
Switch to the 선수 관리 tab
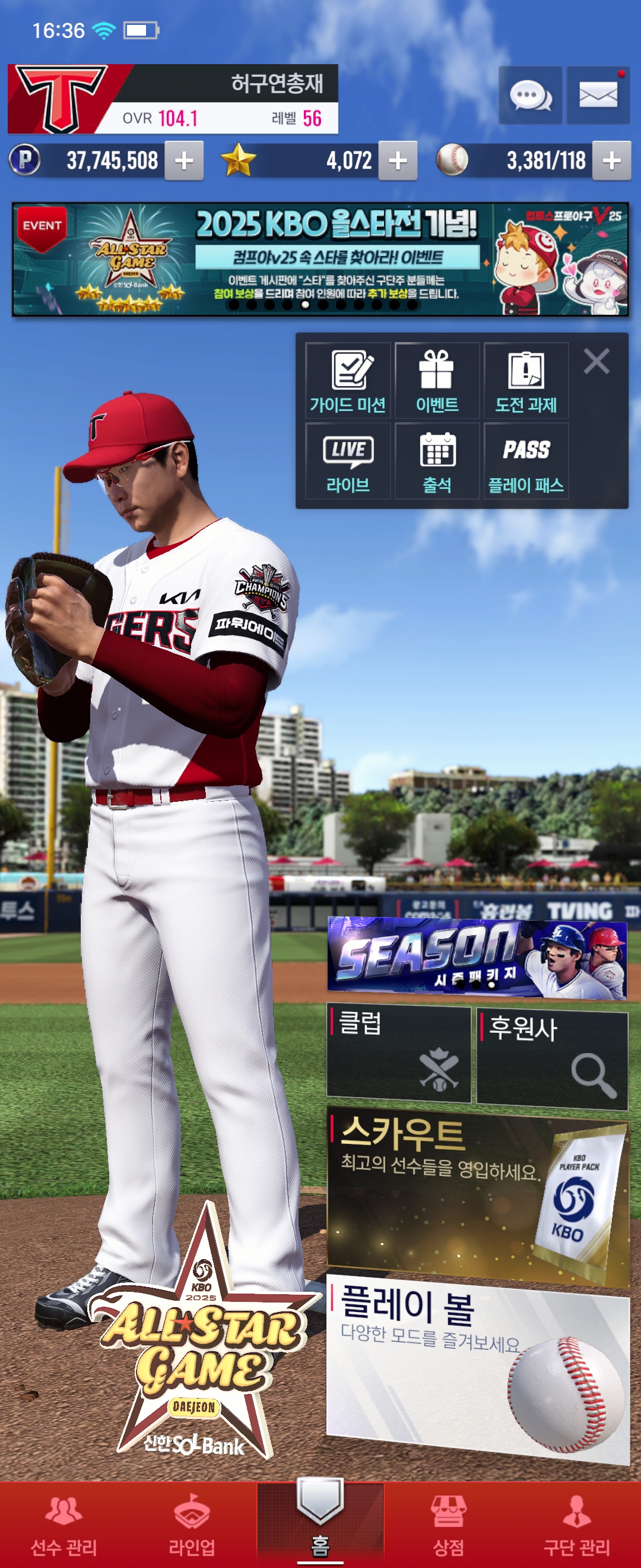(64, 1524)
